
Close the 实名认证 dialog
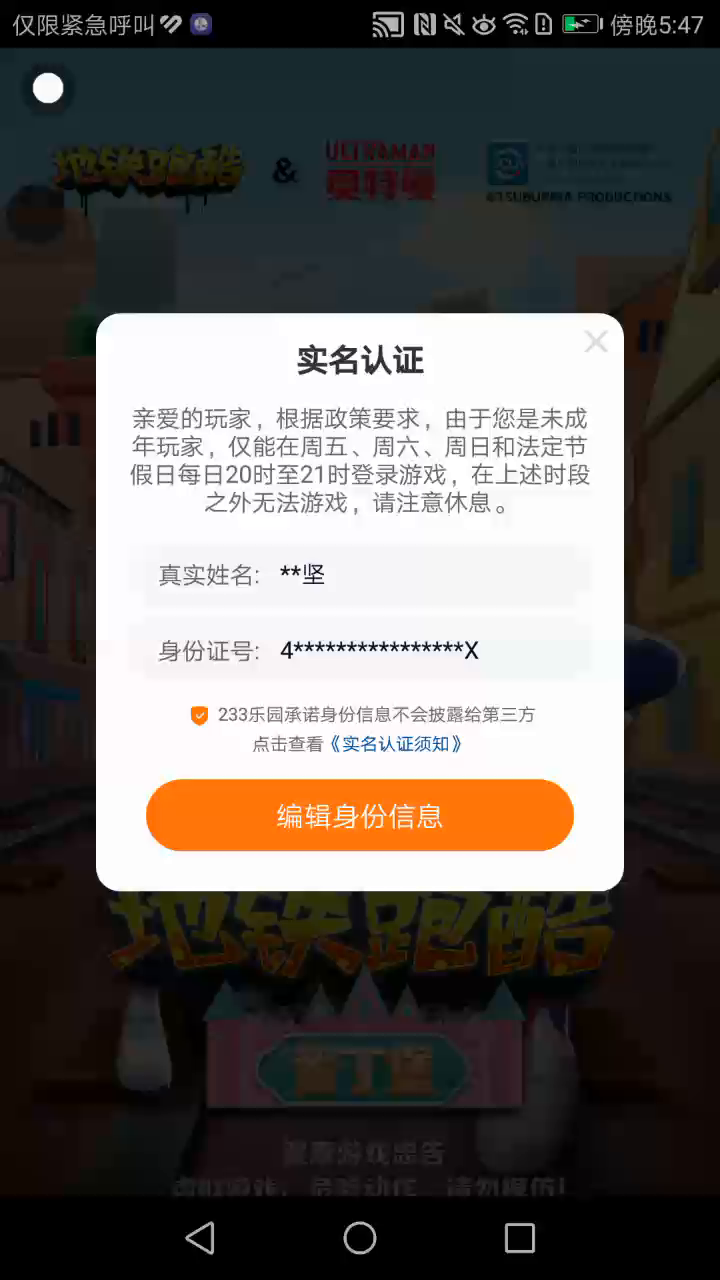pos(596,342)
